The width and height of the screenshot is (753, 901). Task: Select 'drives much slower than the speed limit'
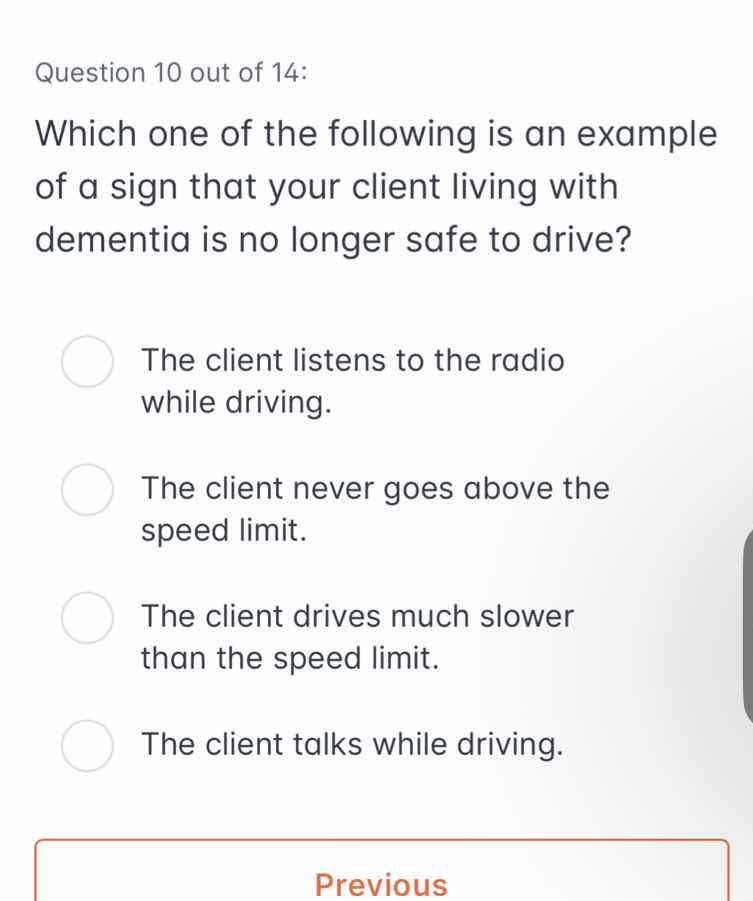click(87, 620)
